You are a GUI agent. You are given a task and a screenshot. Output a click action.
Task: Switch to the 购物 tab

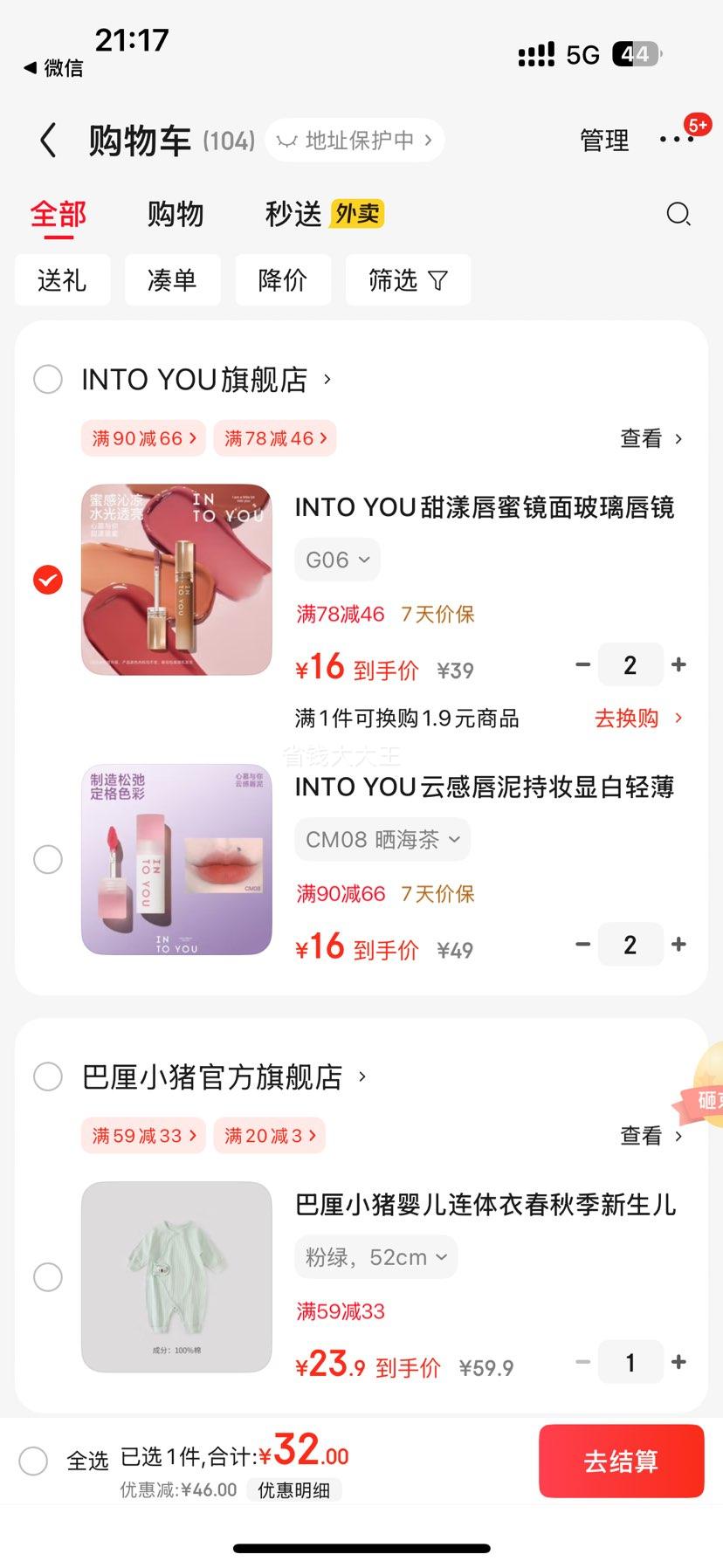coord(175,214)
